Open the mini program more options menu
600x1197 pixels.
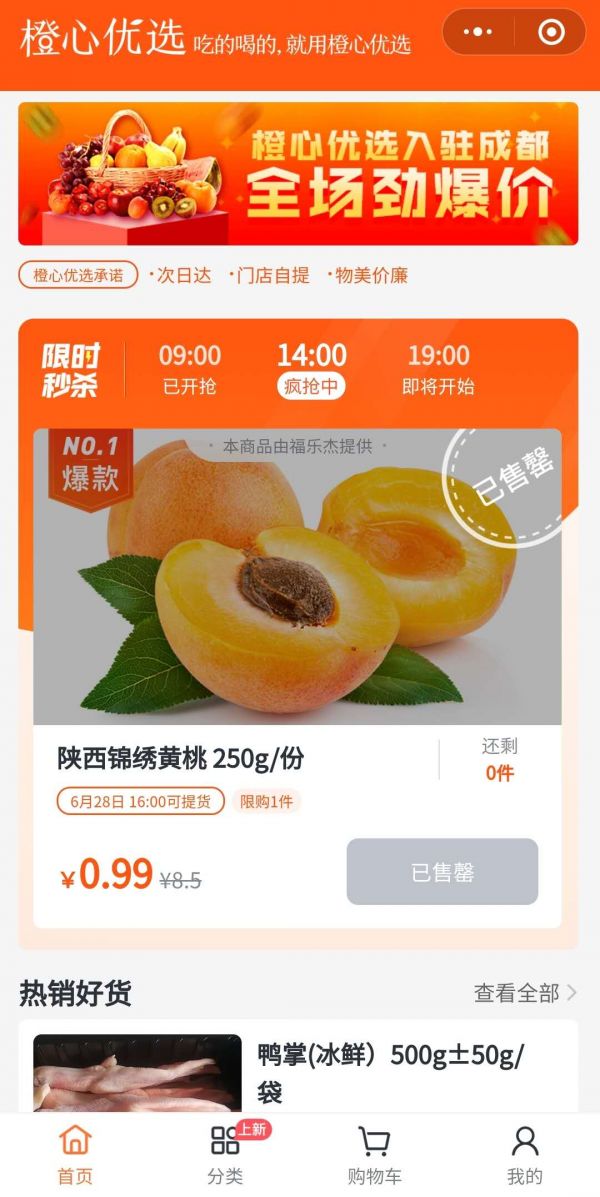point(479,32)
